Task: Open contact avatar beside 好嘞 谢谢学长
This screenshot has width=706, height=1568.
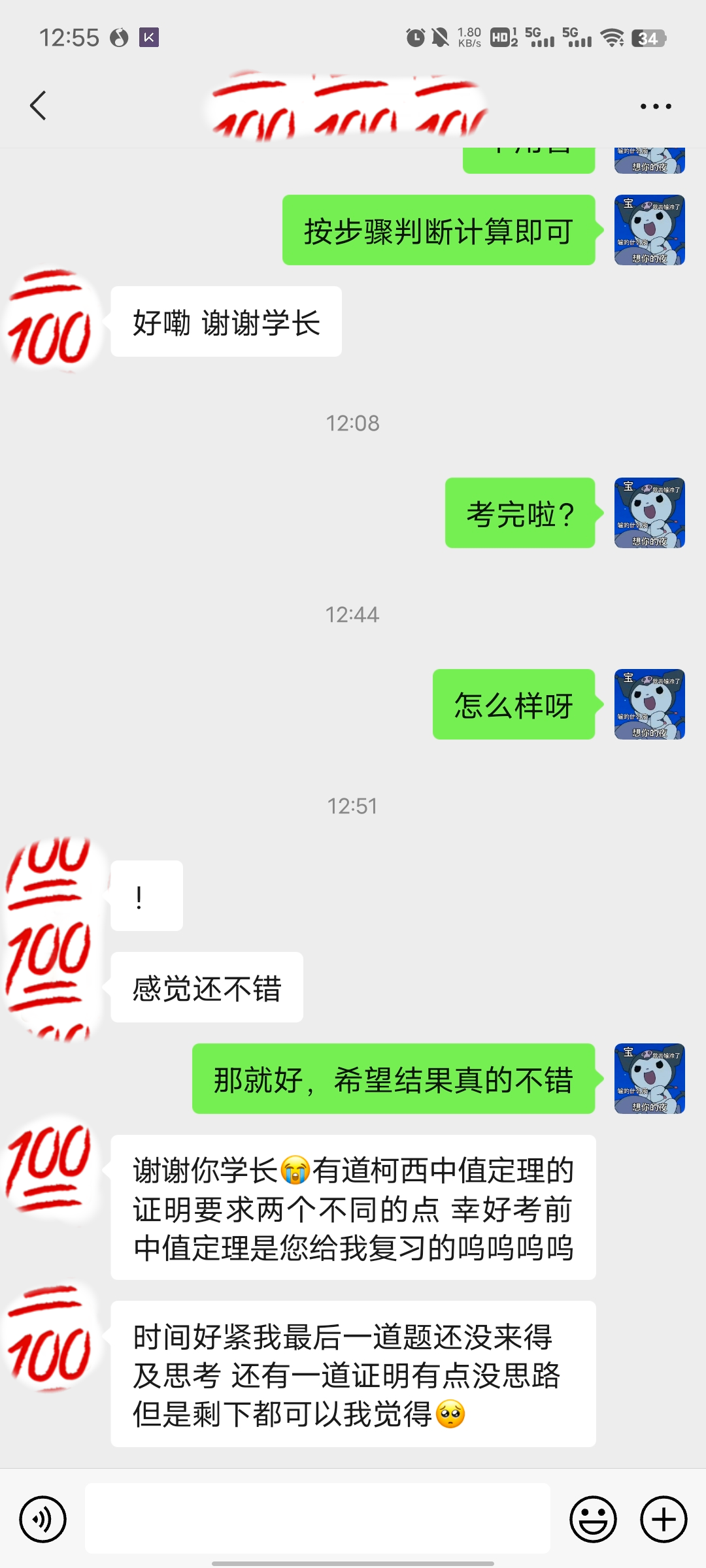Action: coord(51,321)
